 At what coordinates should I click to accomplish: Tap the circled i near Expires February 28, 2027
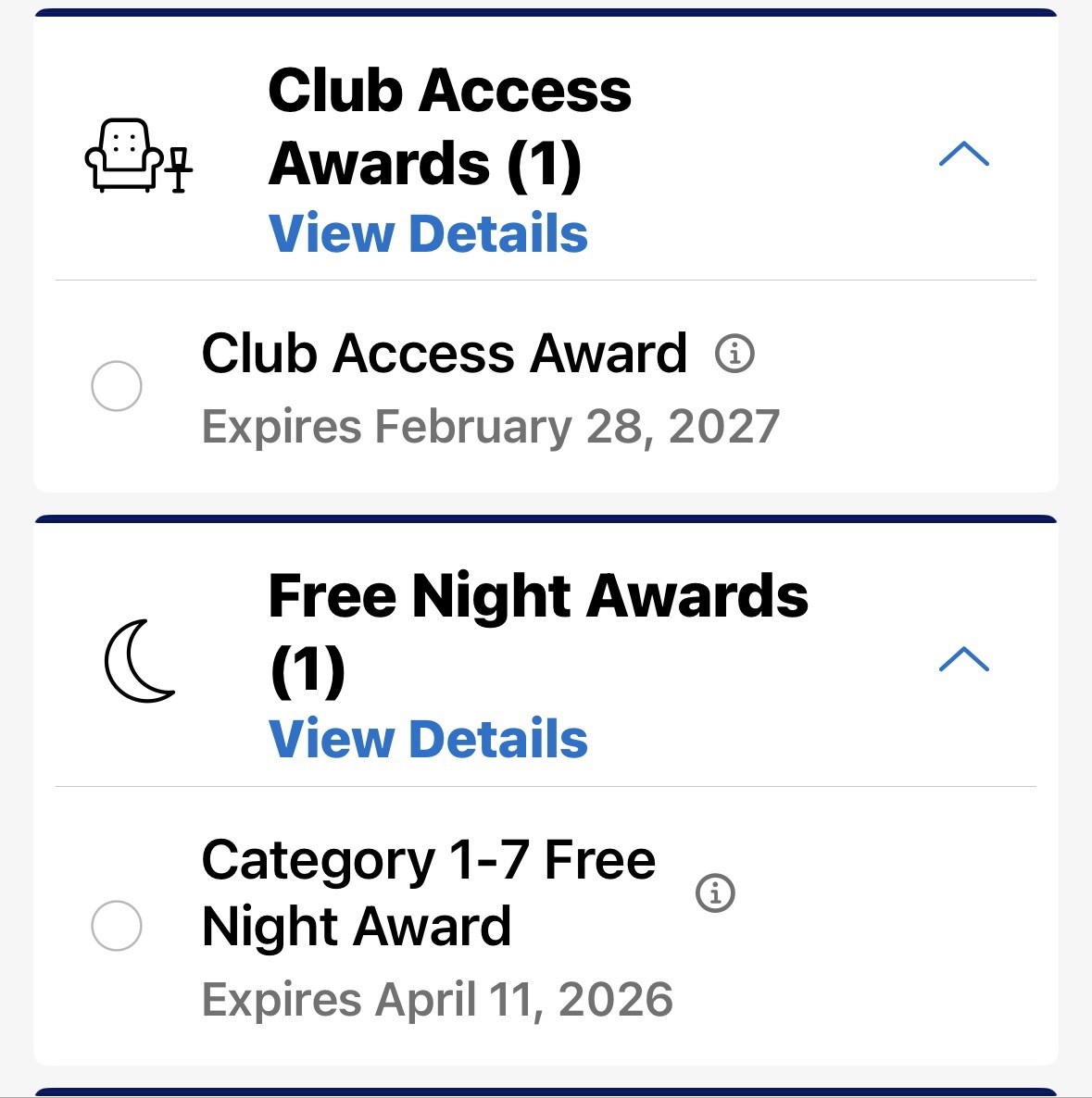pos(734,355)
